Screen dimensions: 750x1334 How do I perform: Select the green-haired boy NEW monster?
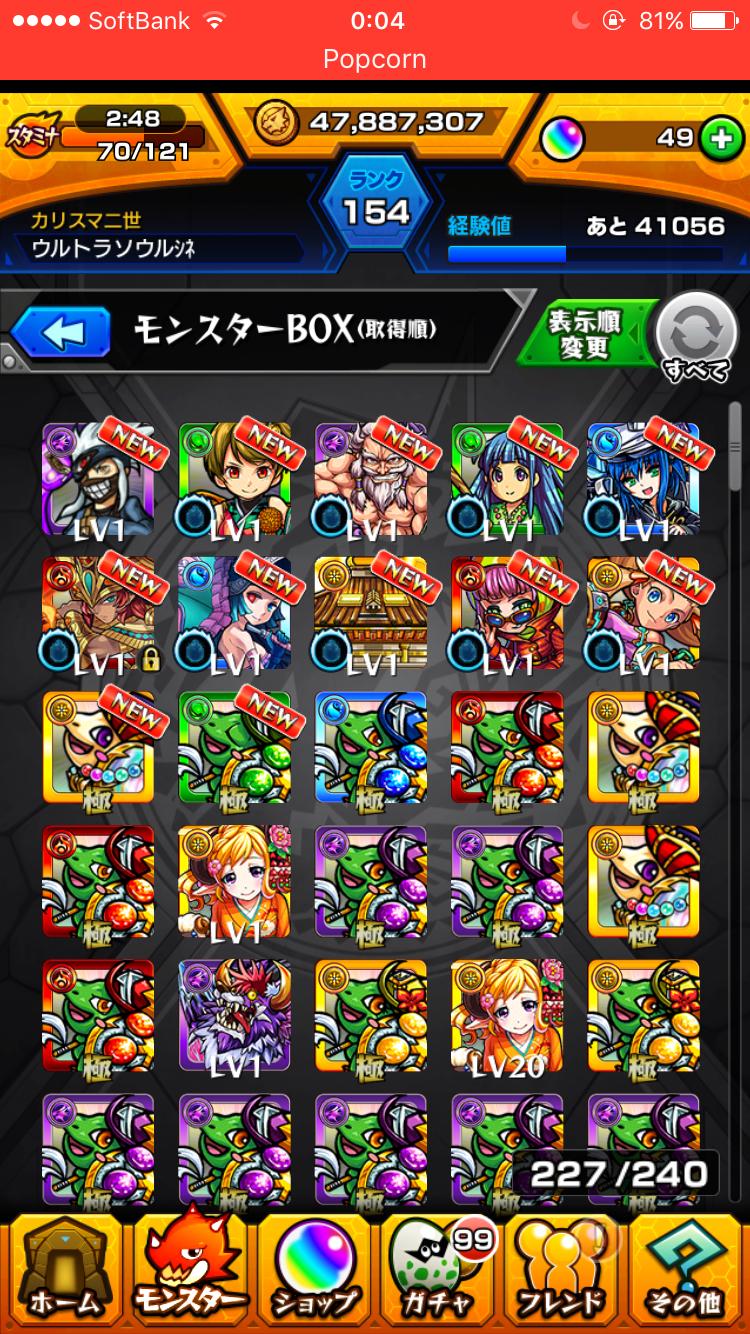pyautogui.click(x=235, y=480)
